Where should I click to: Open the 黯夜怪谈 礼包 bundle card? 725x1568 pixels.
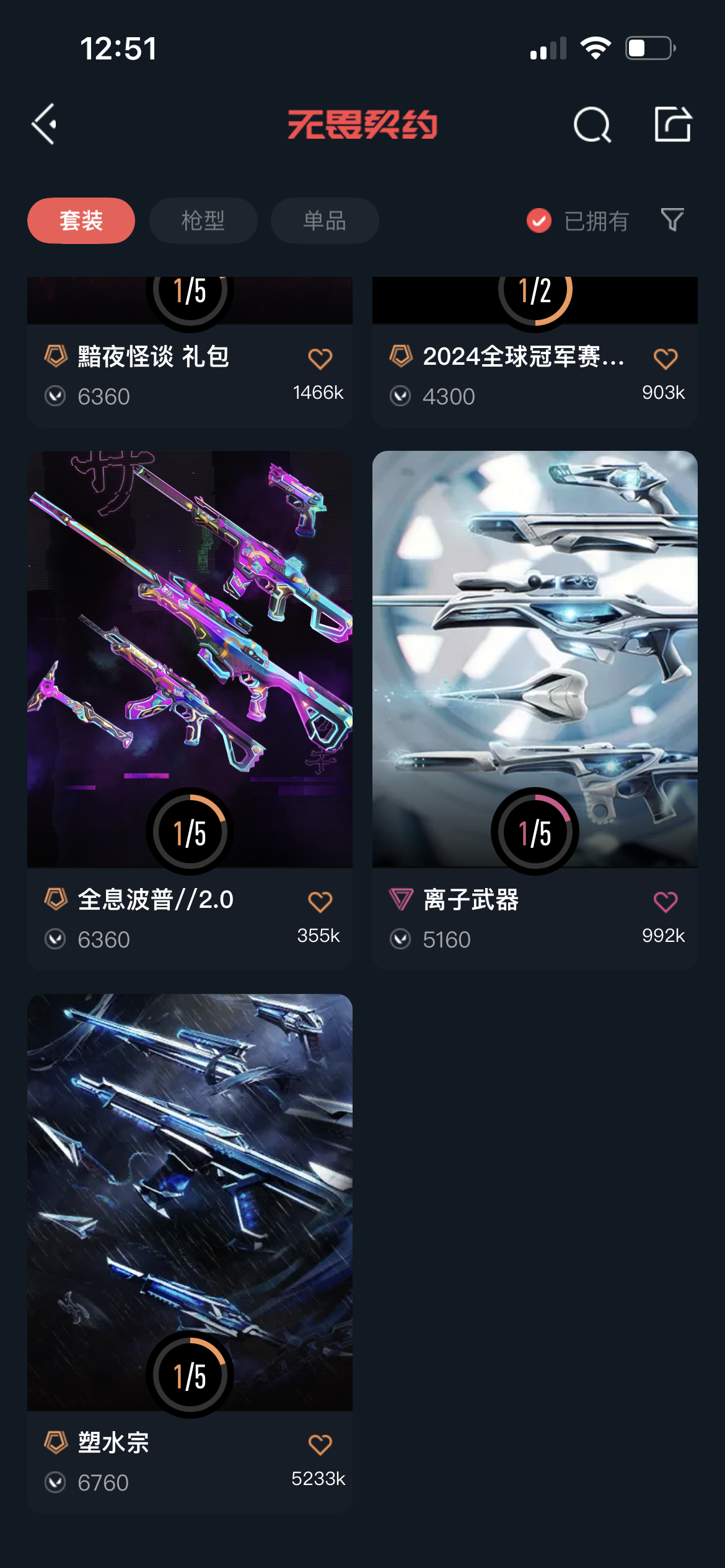[x=153, y=357]
